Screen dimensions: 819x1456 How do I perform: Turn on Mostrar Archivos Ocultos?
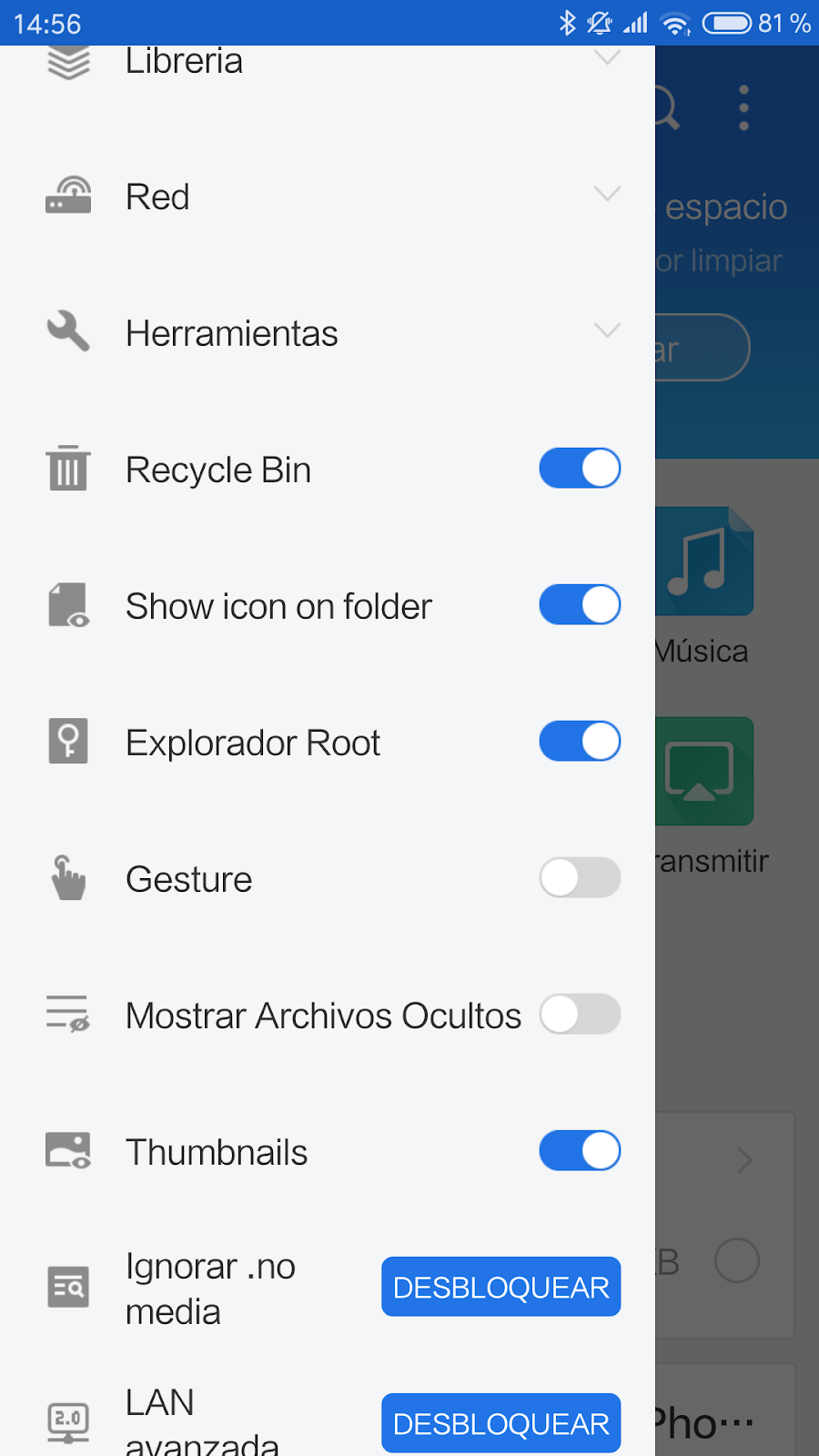580,1015
